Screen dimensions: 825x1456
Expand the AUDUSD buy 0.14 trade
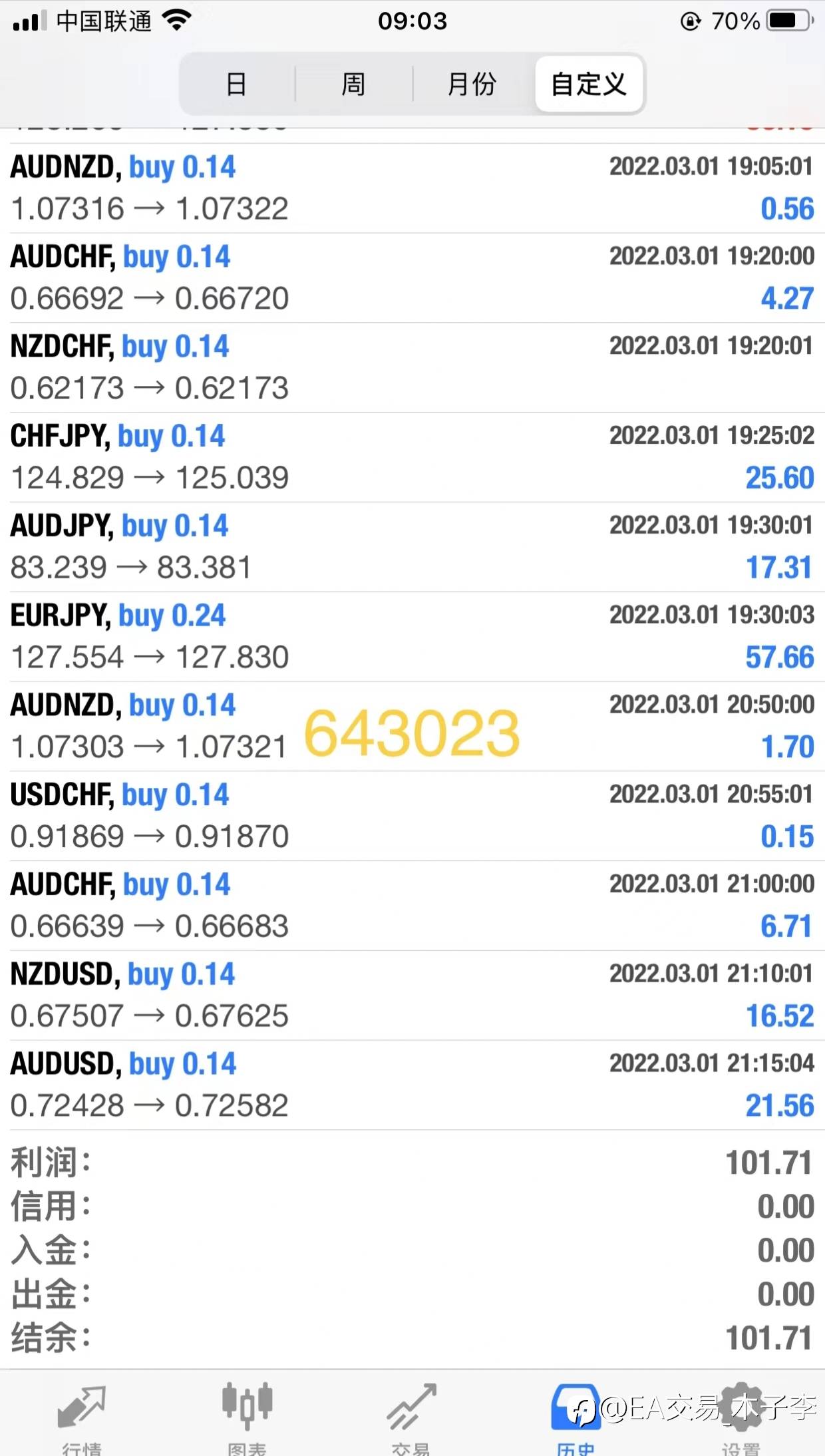point(412,1085)
